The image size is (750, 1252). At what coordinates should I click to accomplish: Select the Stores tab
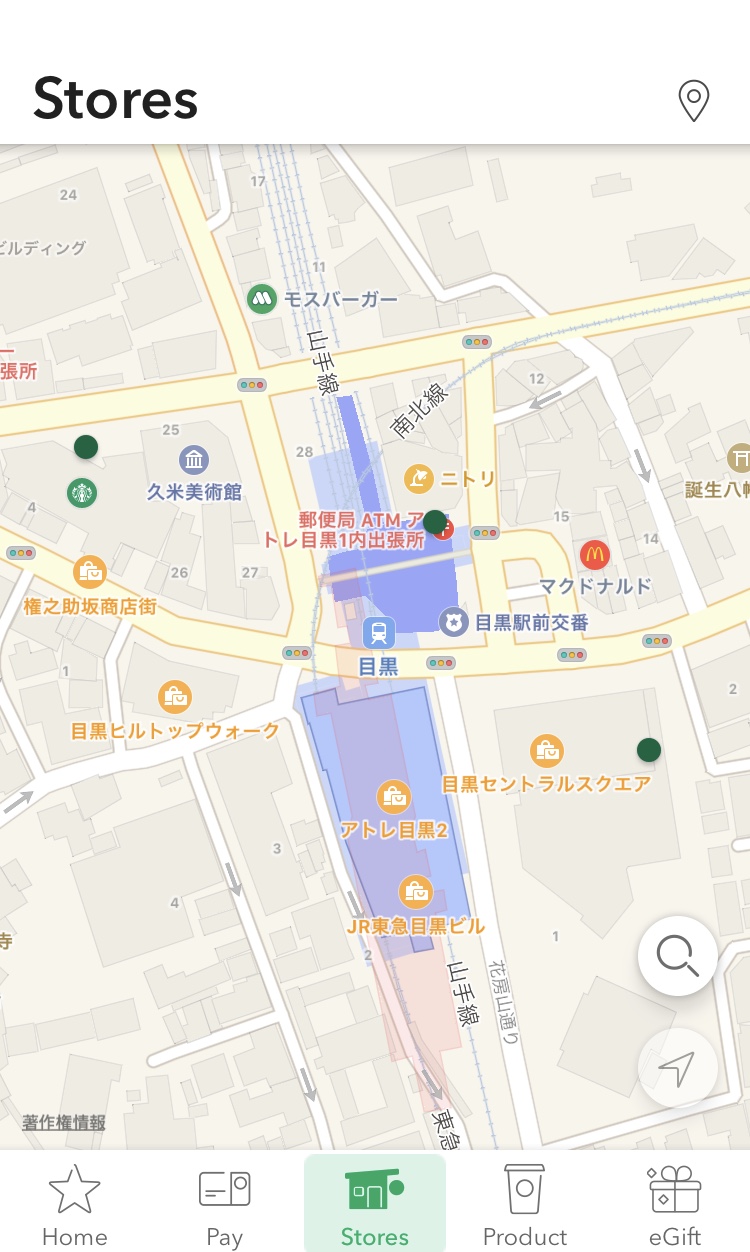(x=375, y=1203)
